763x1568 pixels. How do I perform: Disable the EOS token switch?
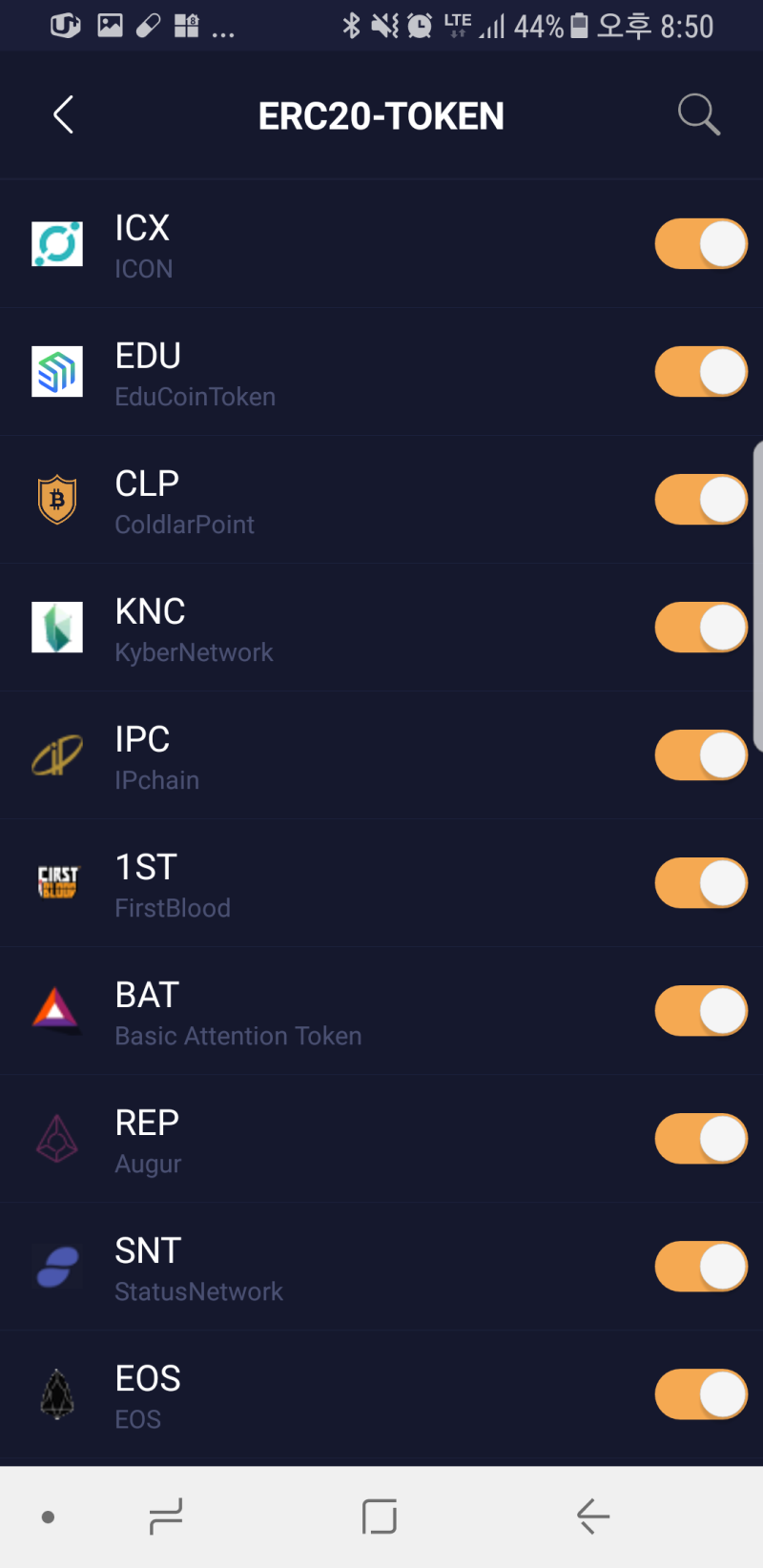(701, 1394)
